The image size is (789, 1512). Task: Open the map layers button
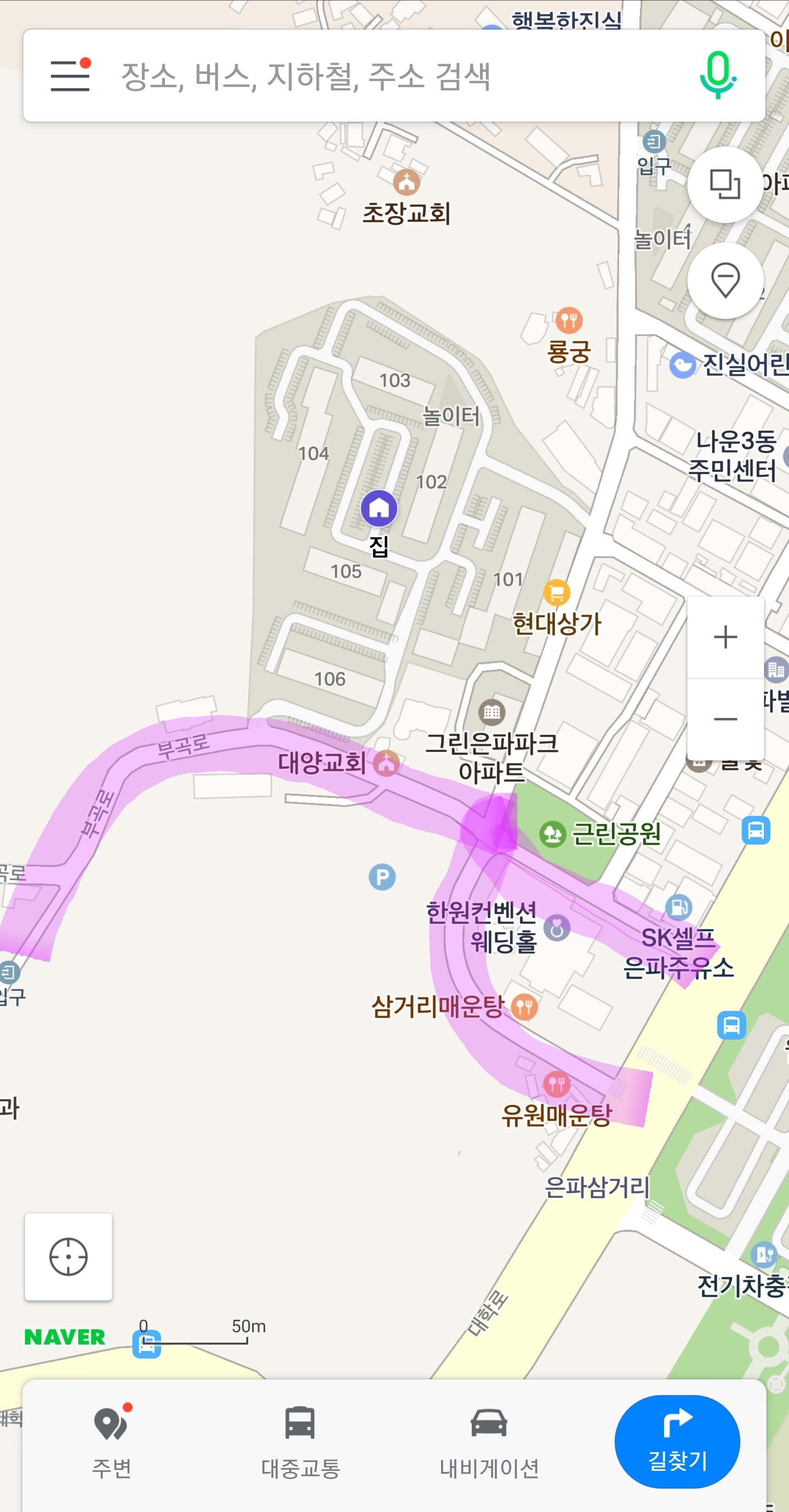click(x=724, y=184)
